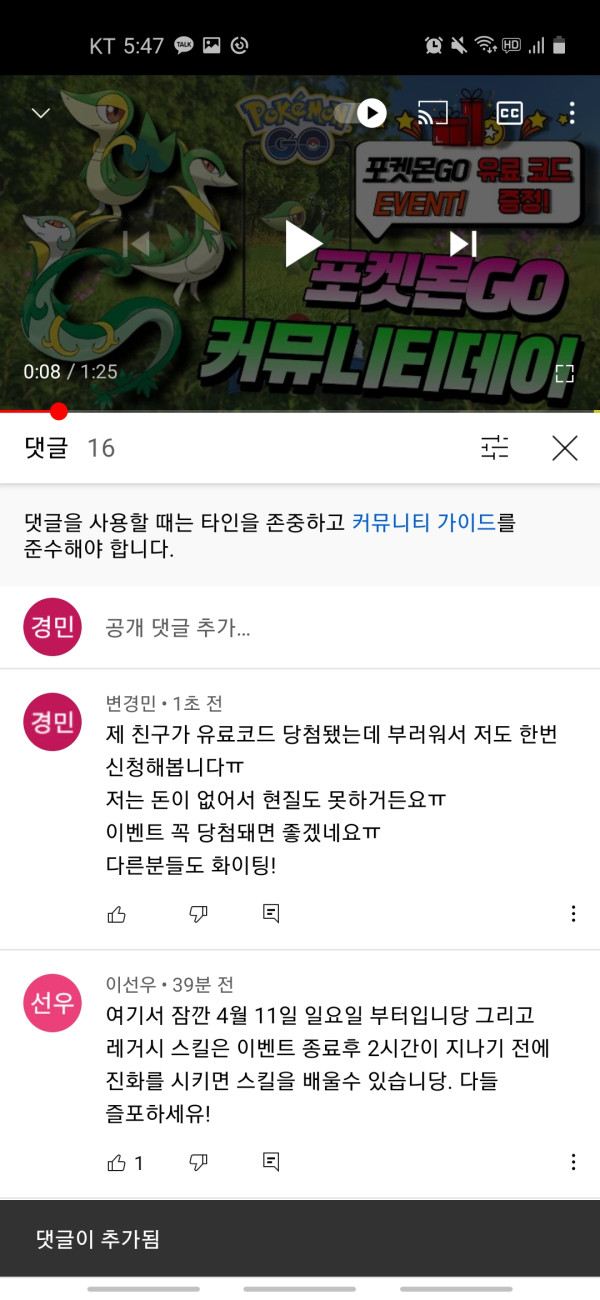Dislike 변경민's comment
600x1300 pixels.
[x=198, y=913]
